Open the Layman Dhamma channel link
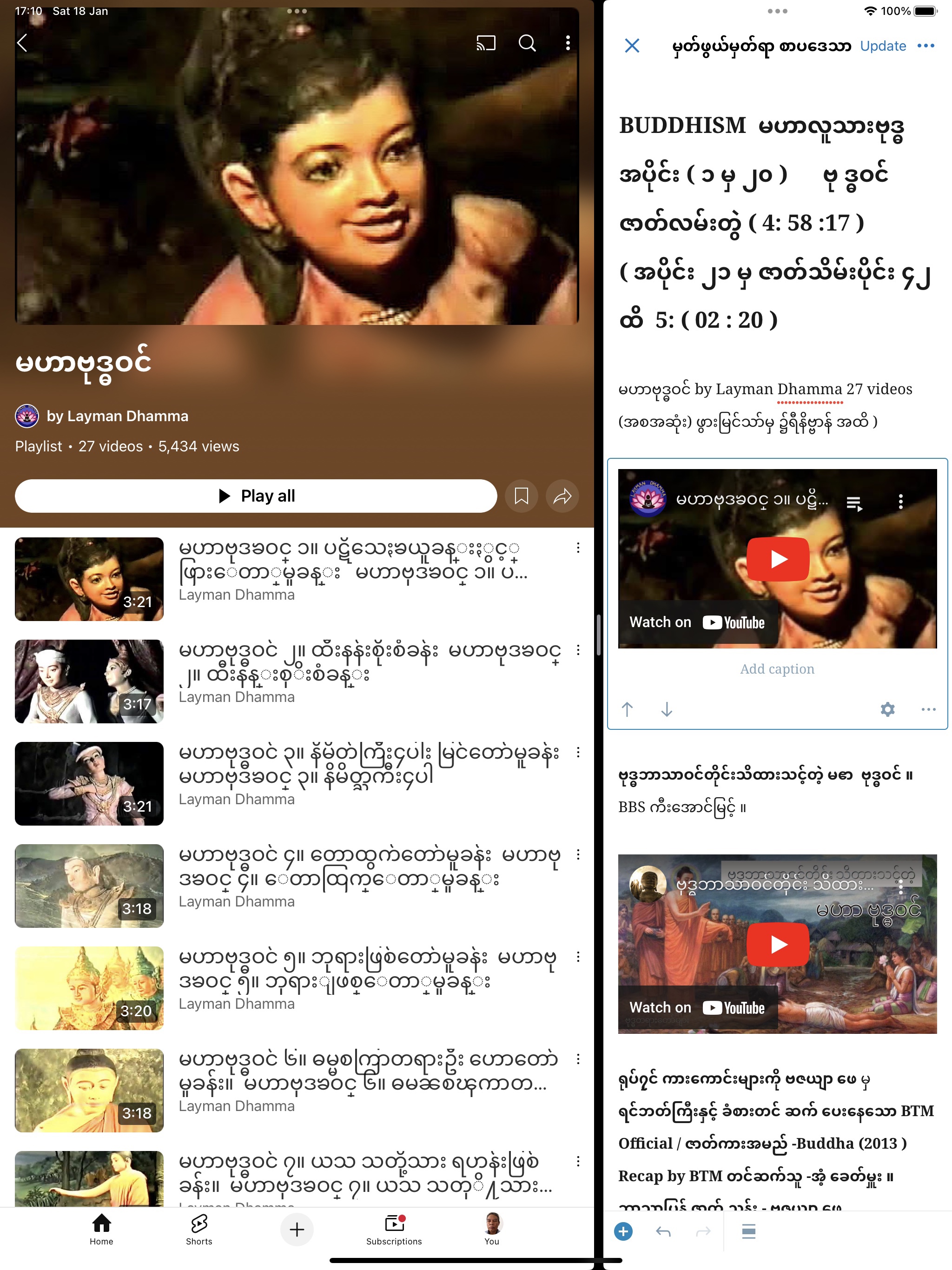Screen dimensions: 952x1270 [117, 416]
